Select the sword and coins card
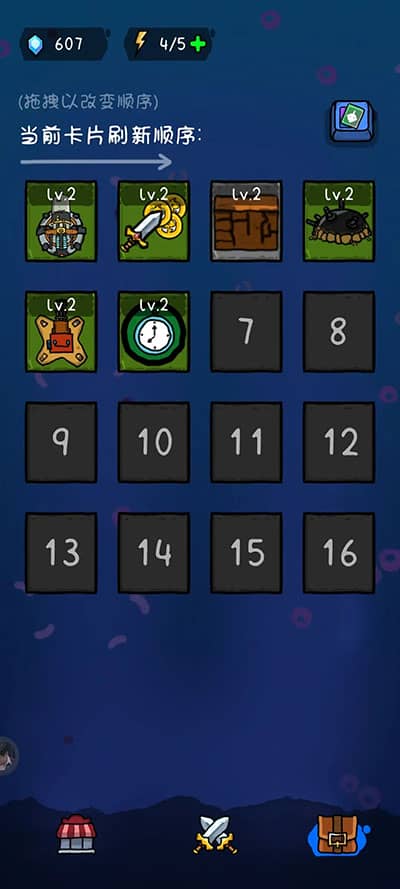 (154, 221)
